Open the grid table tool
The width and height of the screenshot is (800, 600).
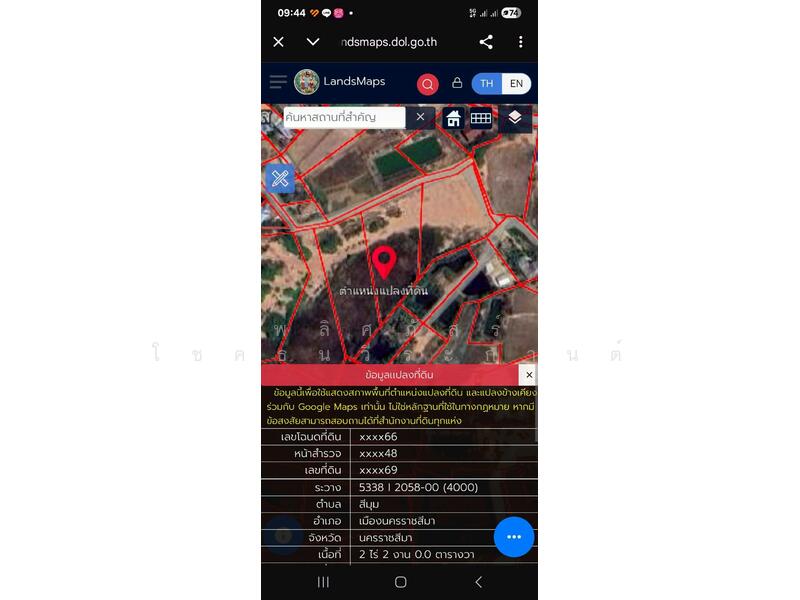coord(481,118)
